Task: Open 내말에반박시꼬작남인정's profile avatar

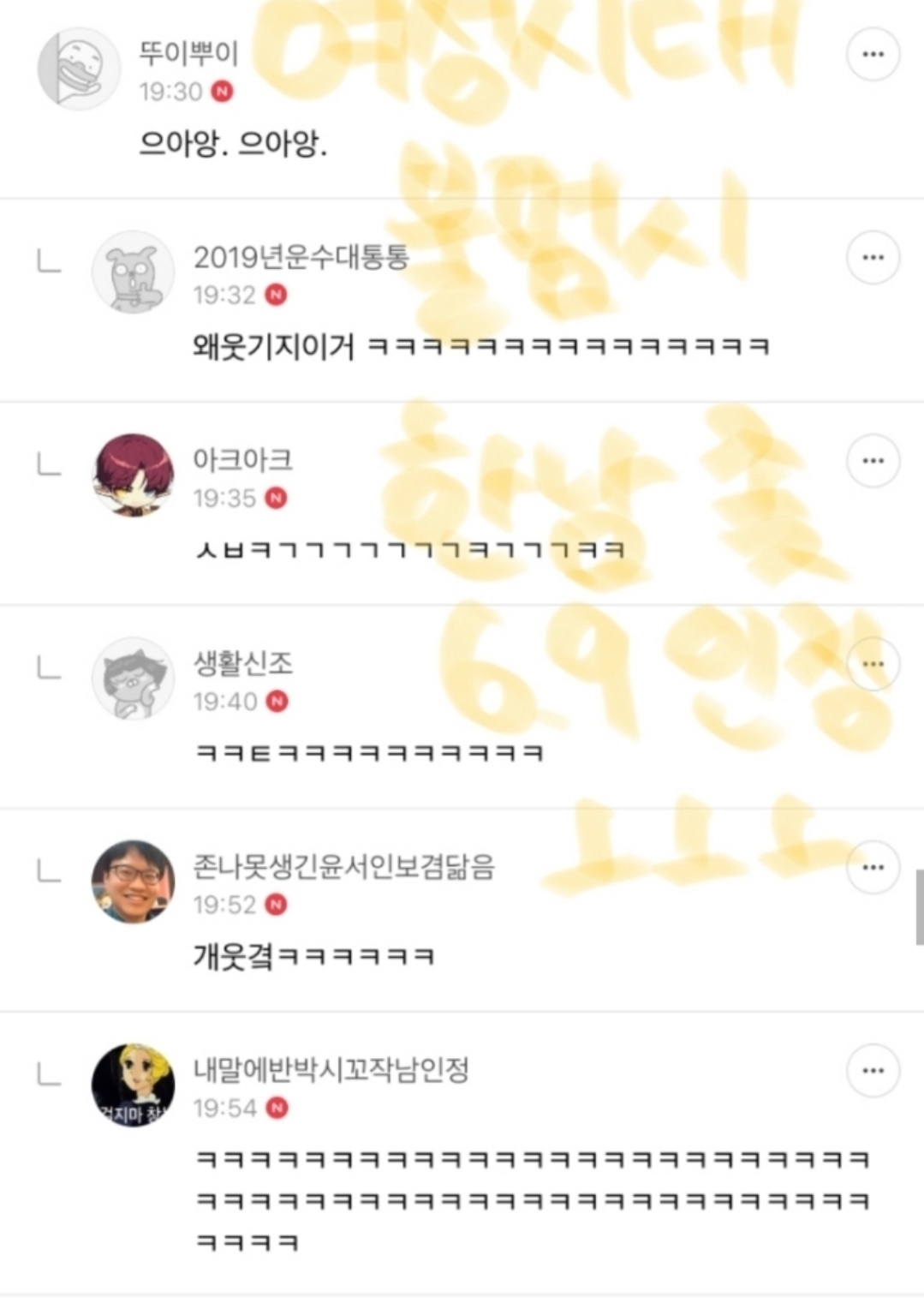Action: tap(133, 1085)
